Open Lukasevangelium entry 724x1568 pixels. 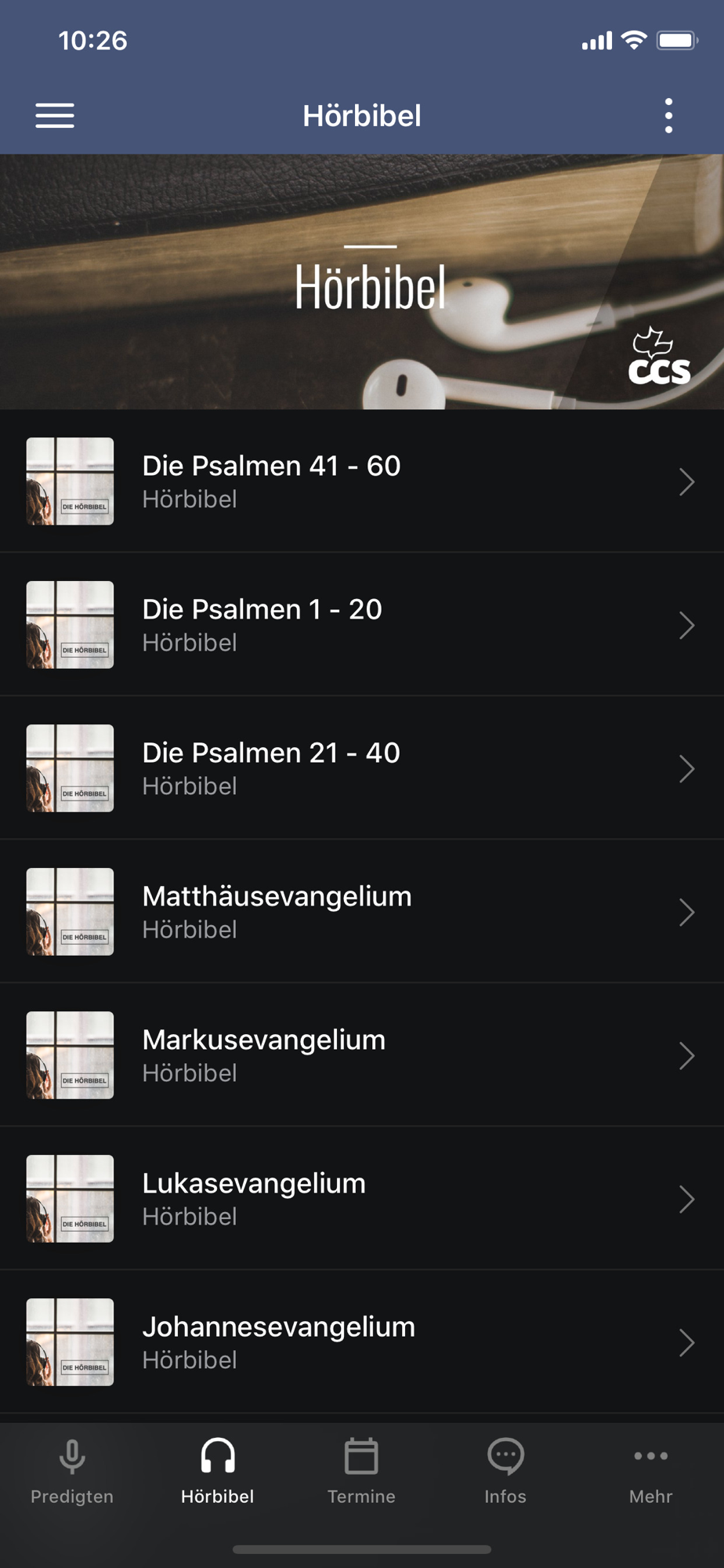pyautogui.click(x=360, y=1199)
